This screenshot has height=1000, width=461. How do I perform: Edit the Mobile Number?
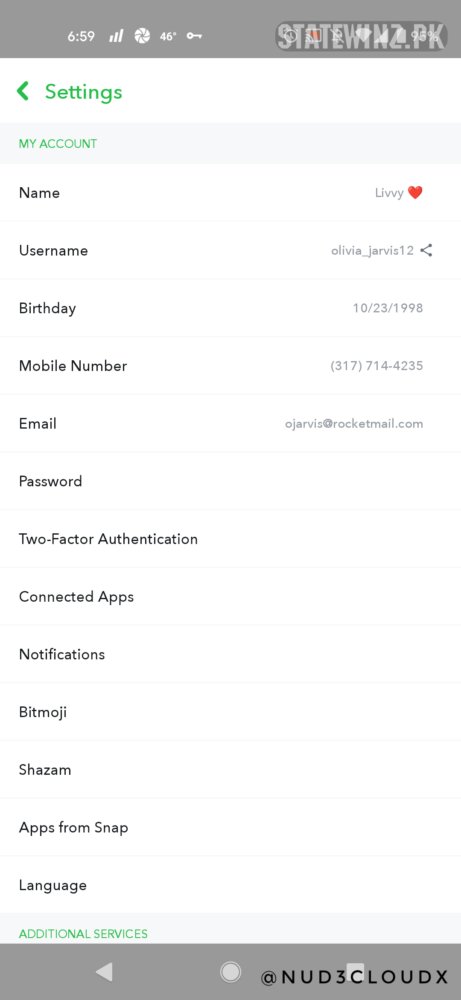pos(230,366)
